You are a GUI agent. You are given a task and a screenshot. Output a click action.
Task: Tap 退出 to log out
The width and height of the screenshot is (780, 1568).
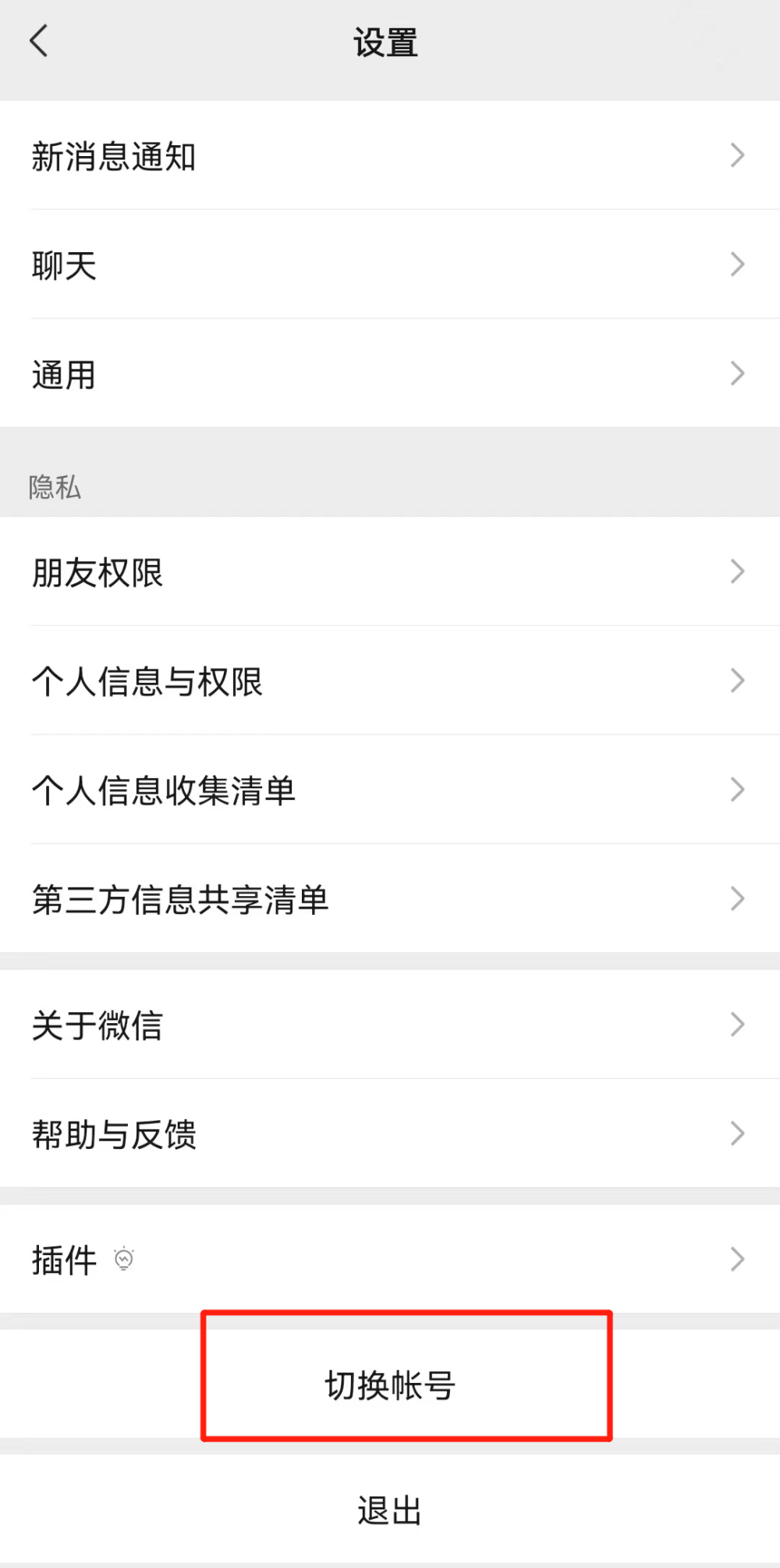point(390,1509)
